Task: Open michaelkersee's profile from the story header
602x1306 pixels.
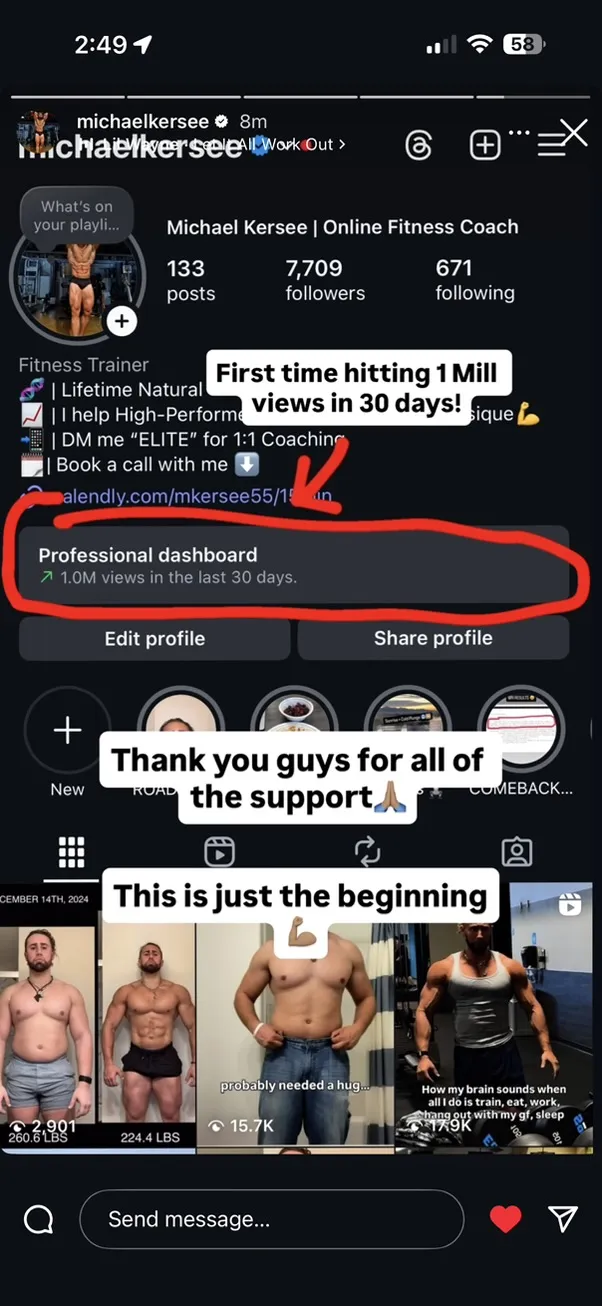Action: [x=143, y=122]
